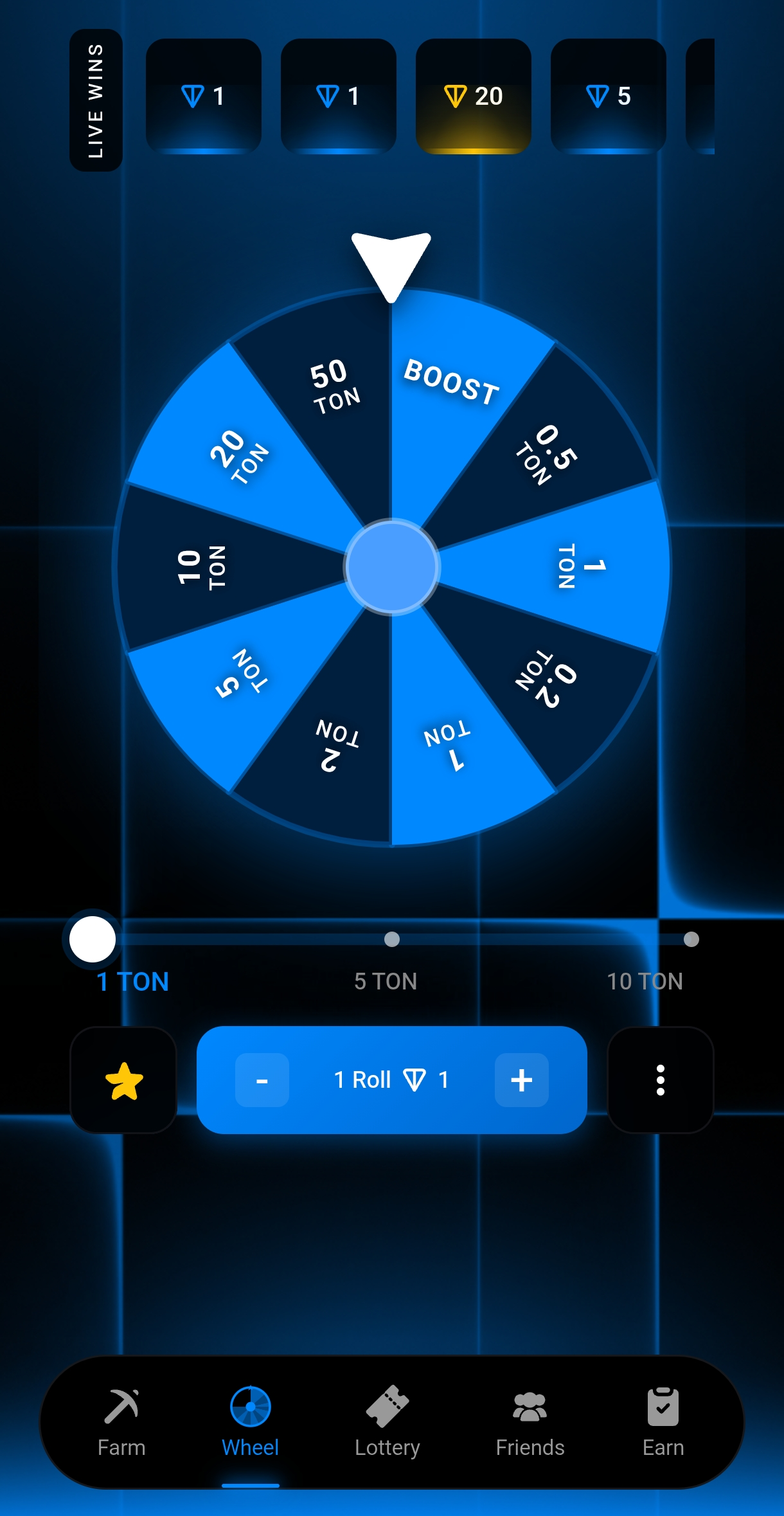Image resolution: width=784 pixels, height=1516 pixels.
Task: Open the 20 TON live win card
Action: tap(474, 96)
